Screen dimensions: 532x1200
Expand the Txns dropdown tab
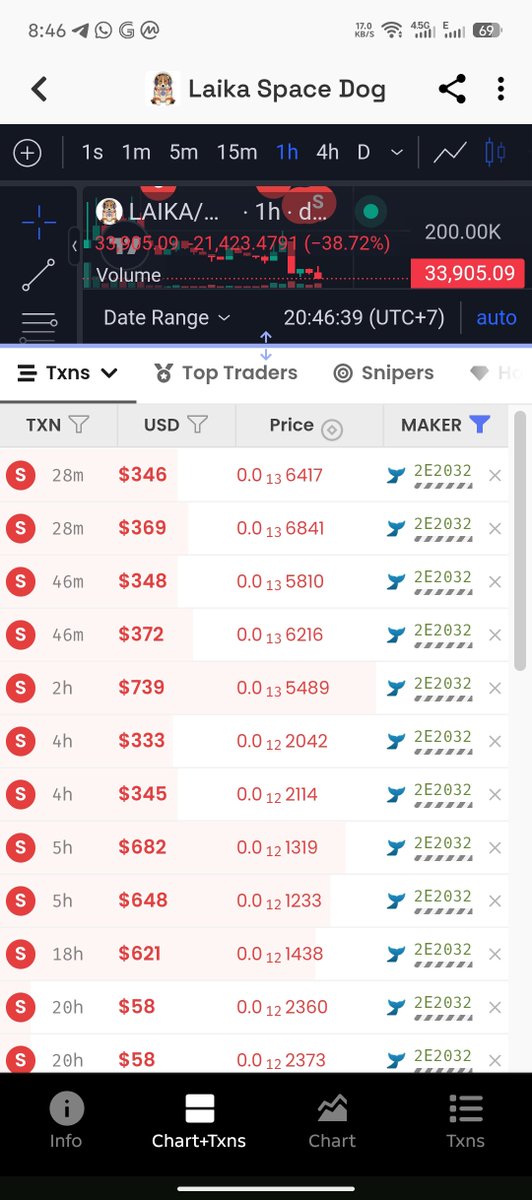click(68, 373)
